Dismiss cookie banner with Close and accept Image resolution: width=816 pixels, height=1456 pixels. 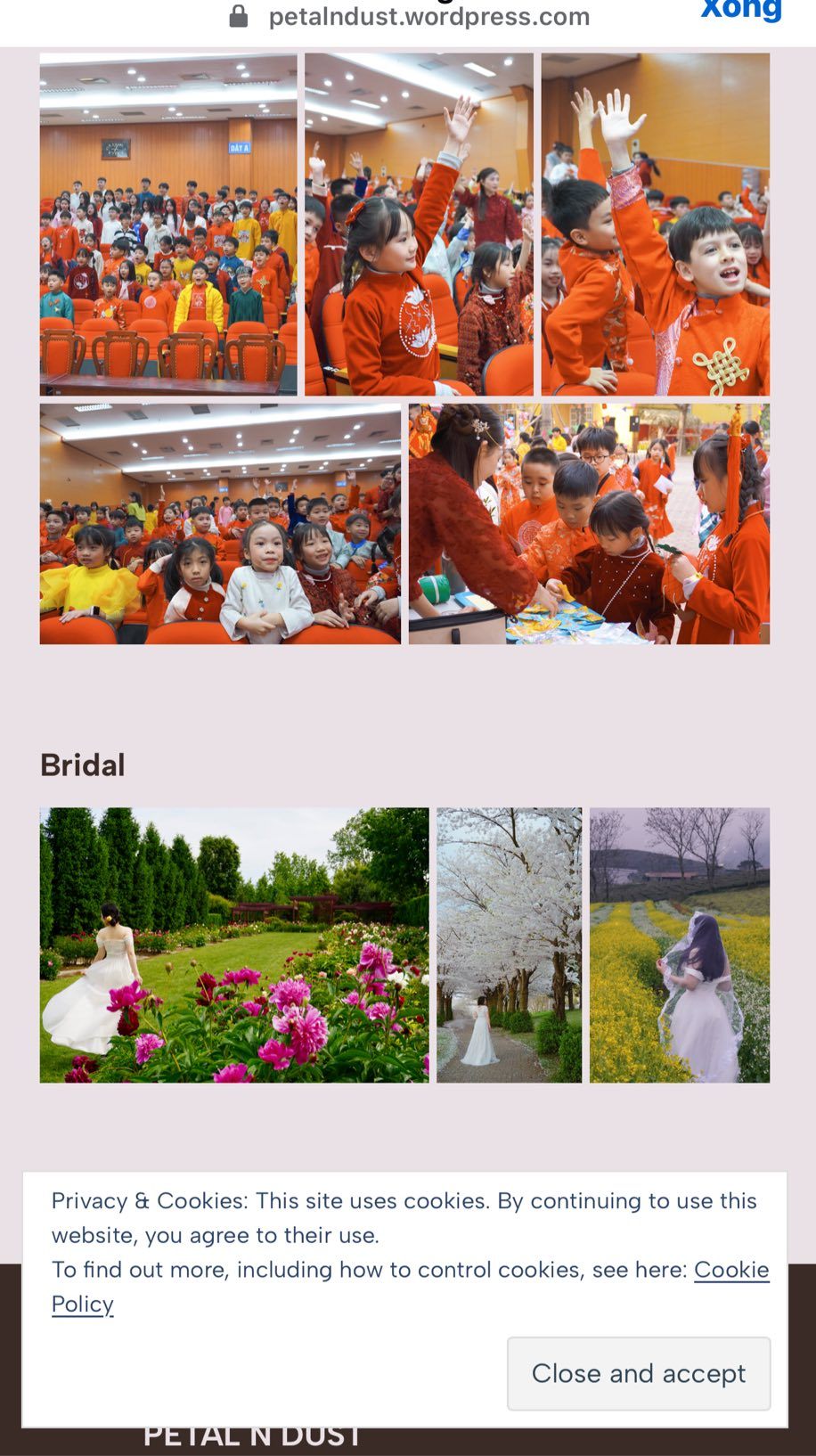(638, 1372)
